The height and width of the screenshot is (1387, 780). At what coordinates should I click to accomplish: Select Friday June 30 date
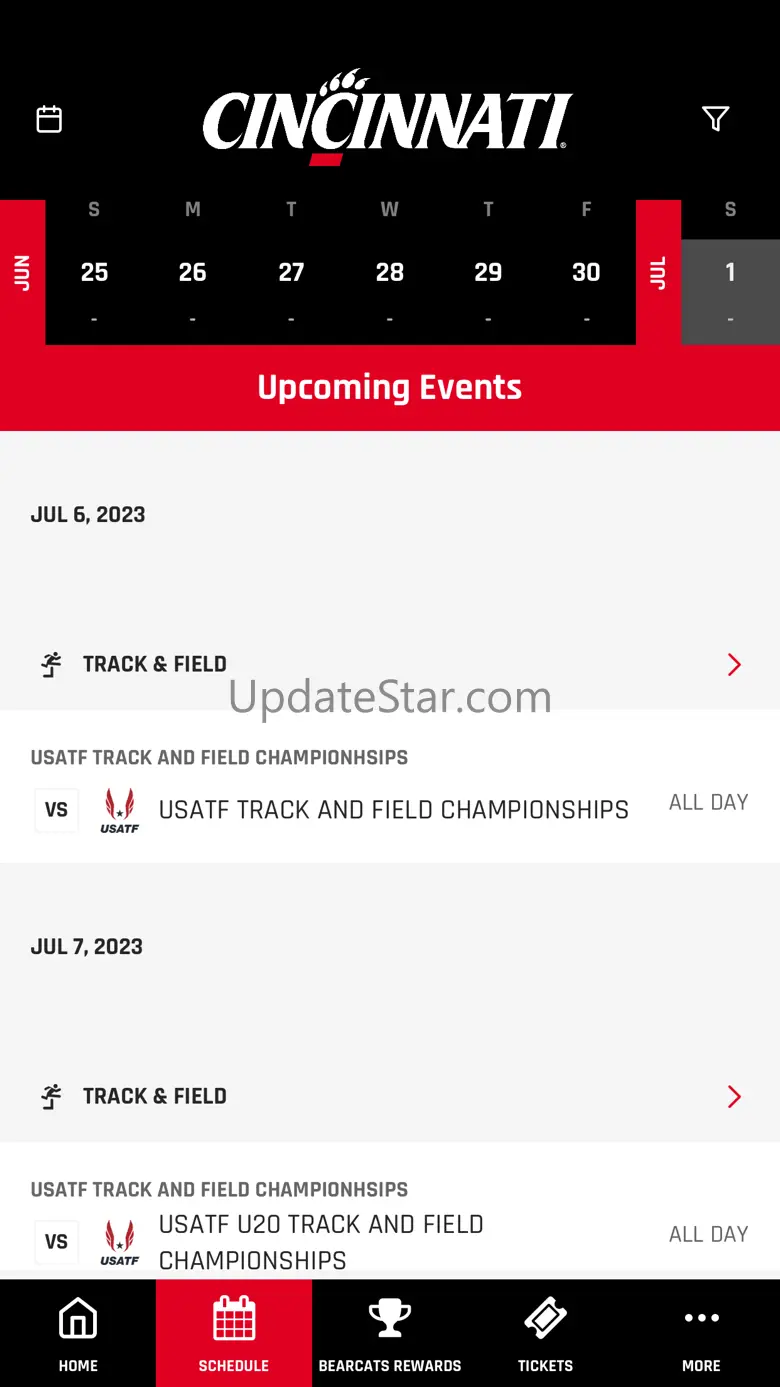[586, 272]
